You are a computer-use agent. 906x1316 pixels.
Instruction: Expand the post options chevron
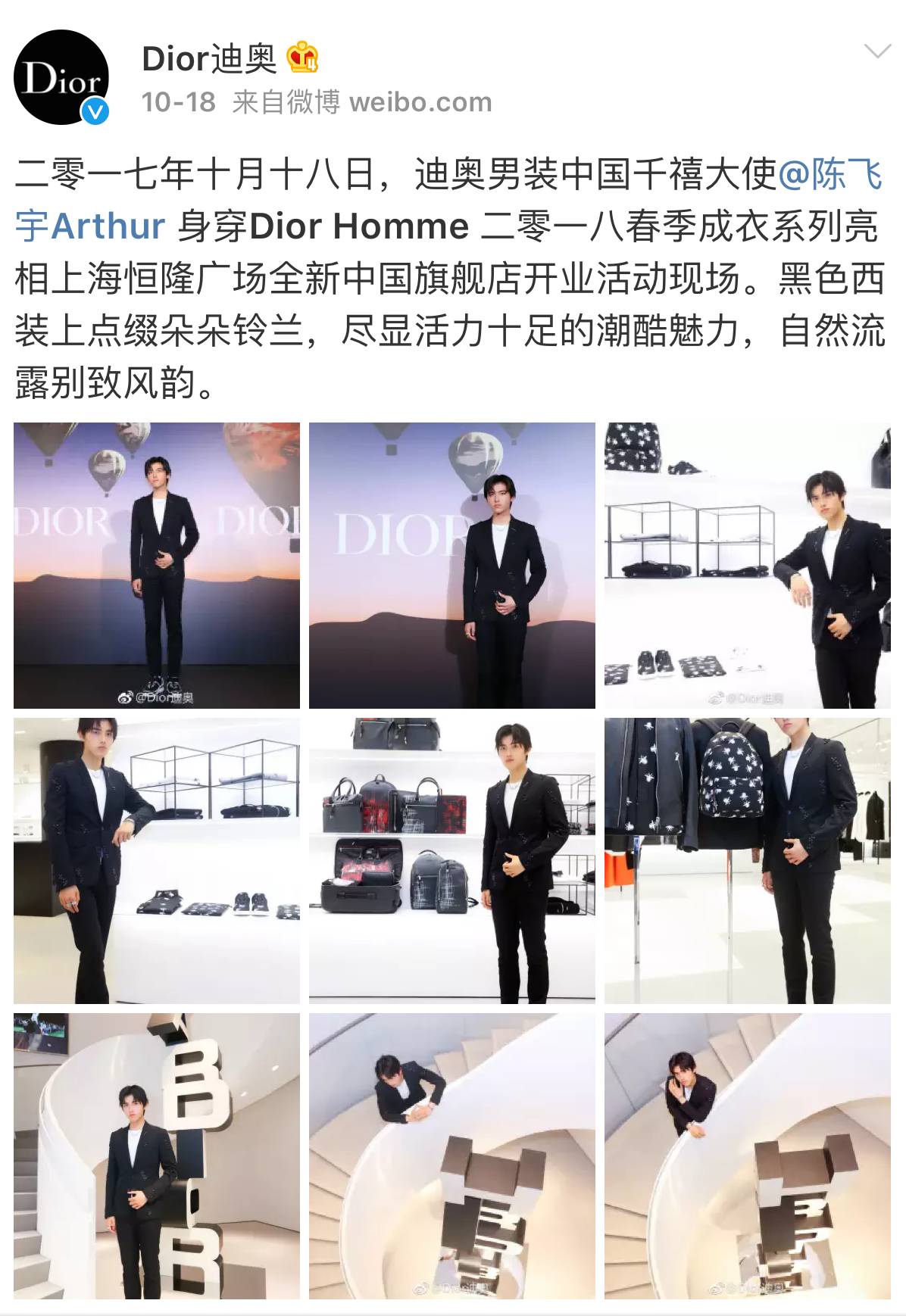(877, 52)
